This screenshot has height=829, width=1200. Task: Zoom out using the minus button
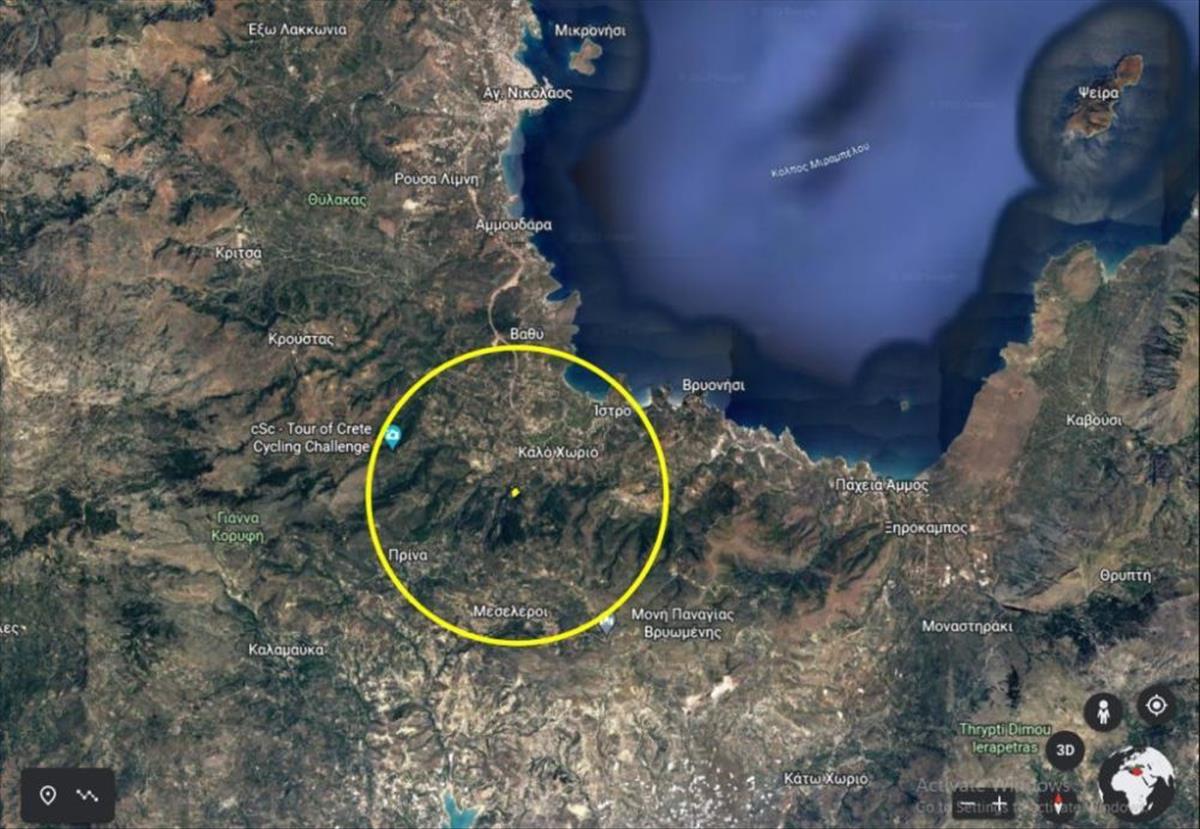point(965,803)
